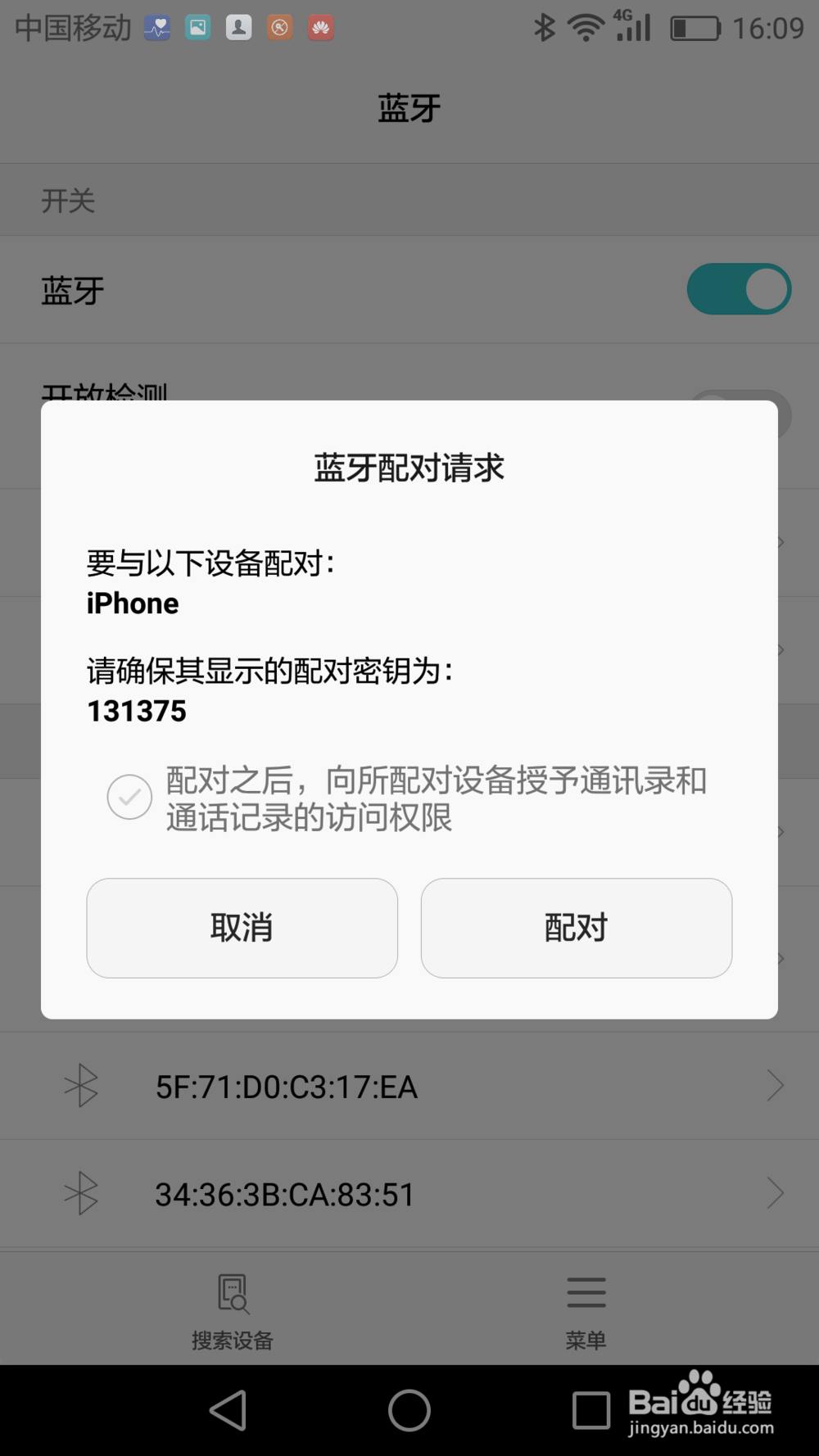Expand details for device 5F:71:D0:C3:17:EA
Screen dimensions: 819x1456
click(x=775, y=1085)
